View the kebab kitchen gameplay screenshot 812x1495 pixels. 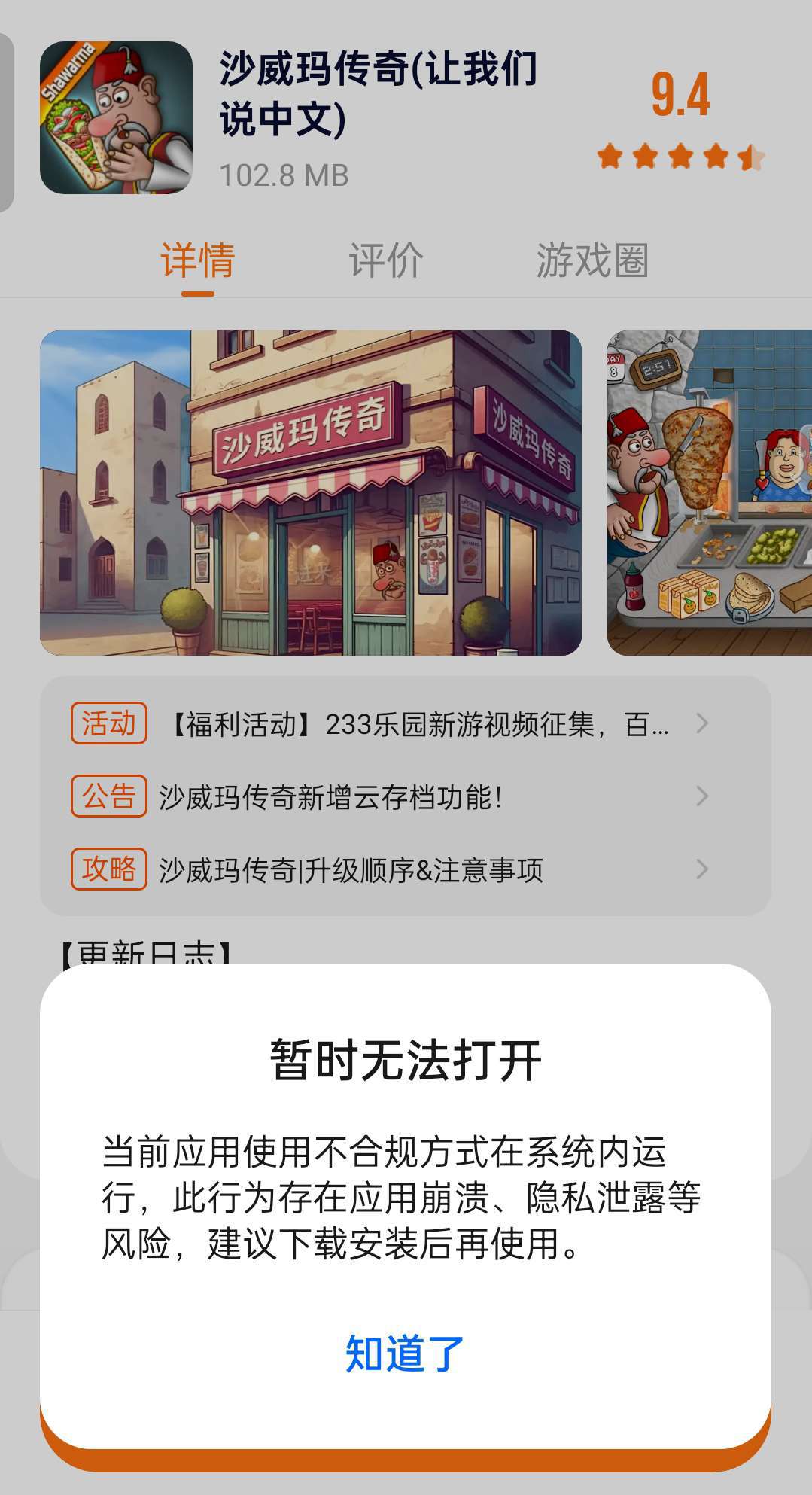[x=710, y=493]
